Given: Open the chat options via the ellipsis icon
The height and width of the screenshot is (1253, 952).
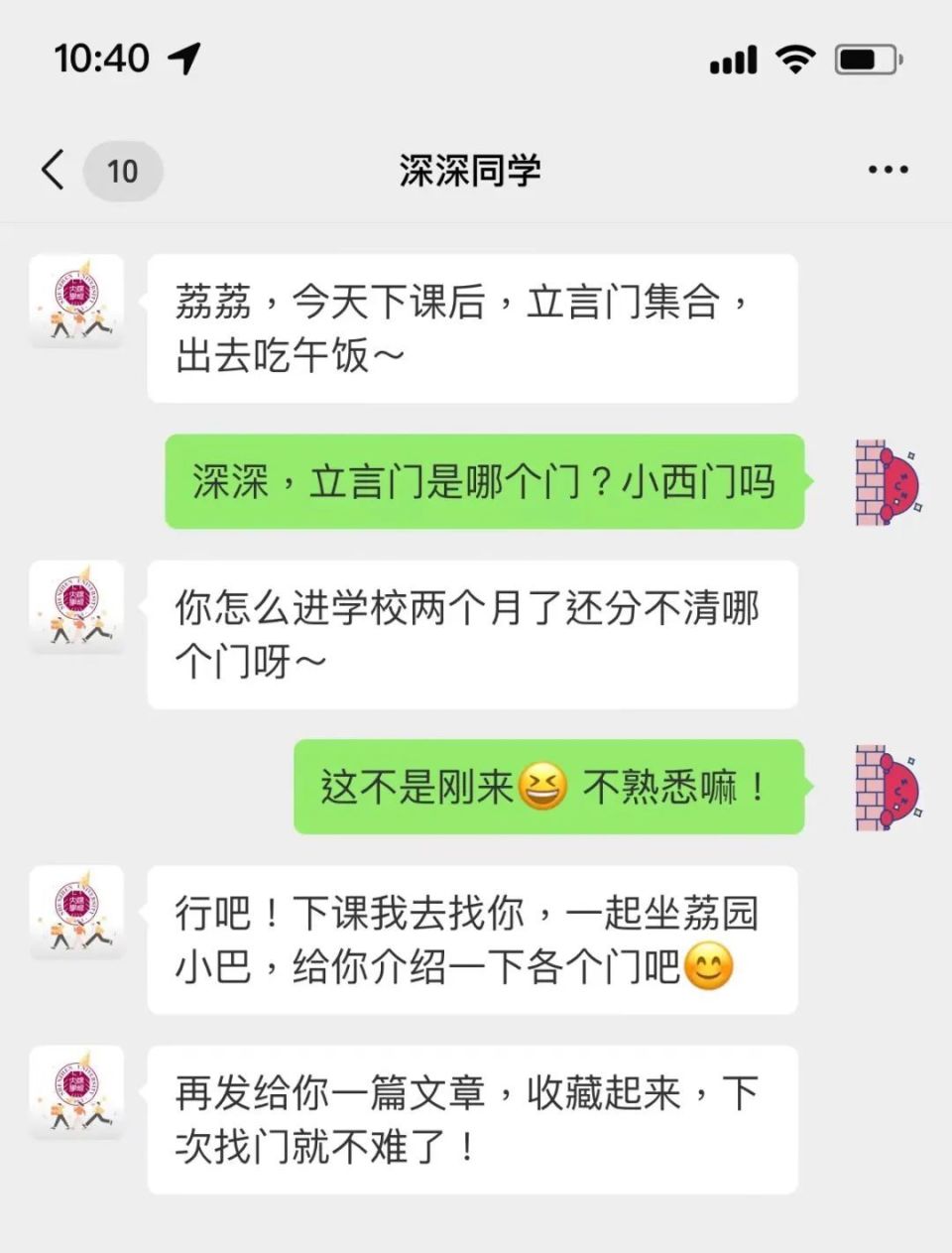Looking at the screenshot, I should point(886,170).
